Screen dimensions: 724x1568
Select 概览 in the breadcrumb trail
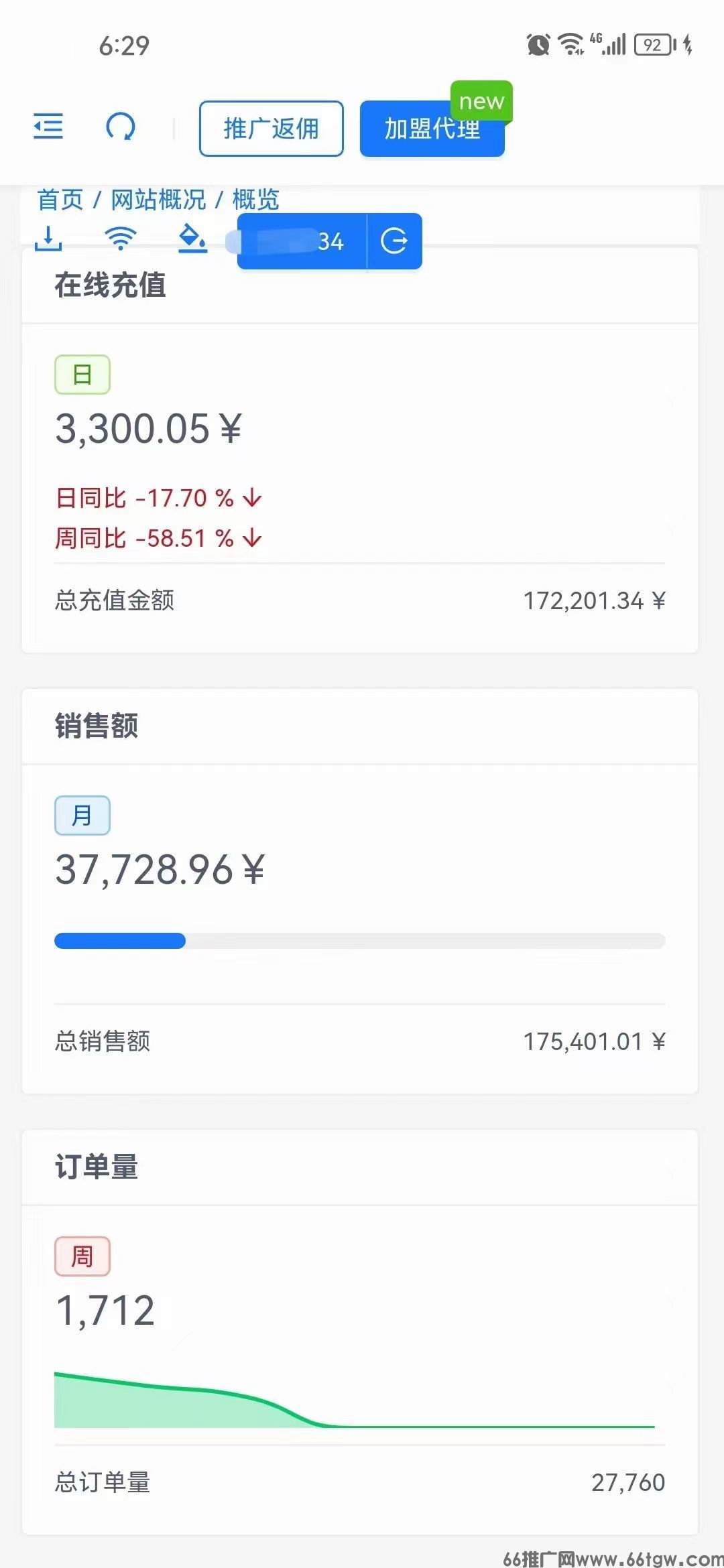255,199
